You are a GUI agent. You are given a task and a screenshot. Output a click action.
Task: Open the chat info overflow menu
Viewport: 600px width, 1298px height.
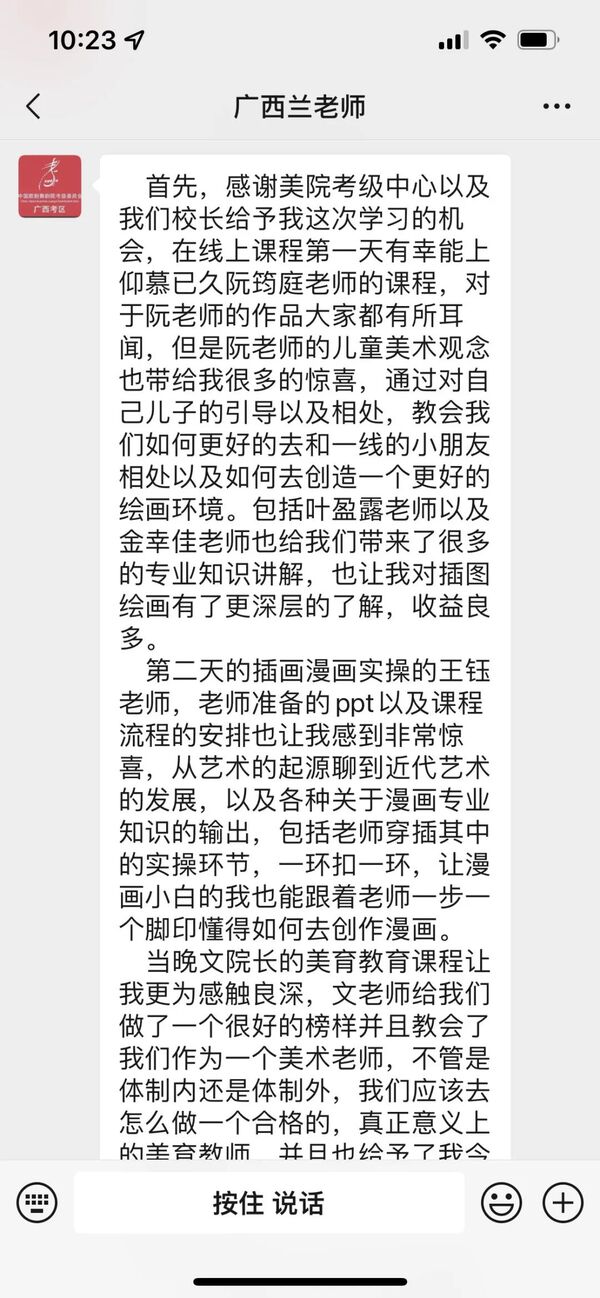(x=556, y=106)
